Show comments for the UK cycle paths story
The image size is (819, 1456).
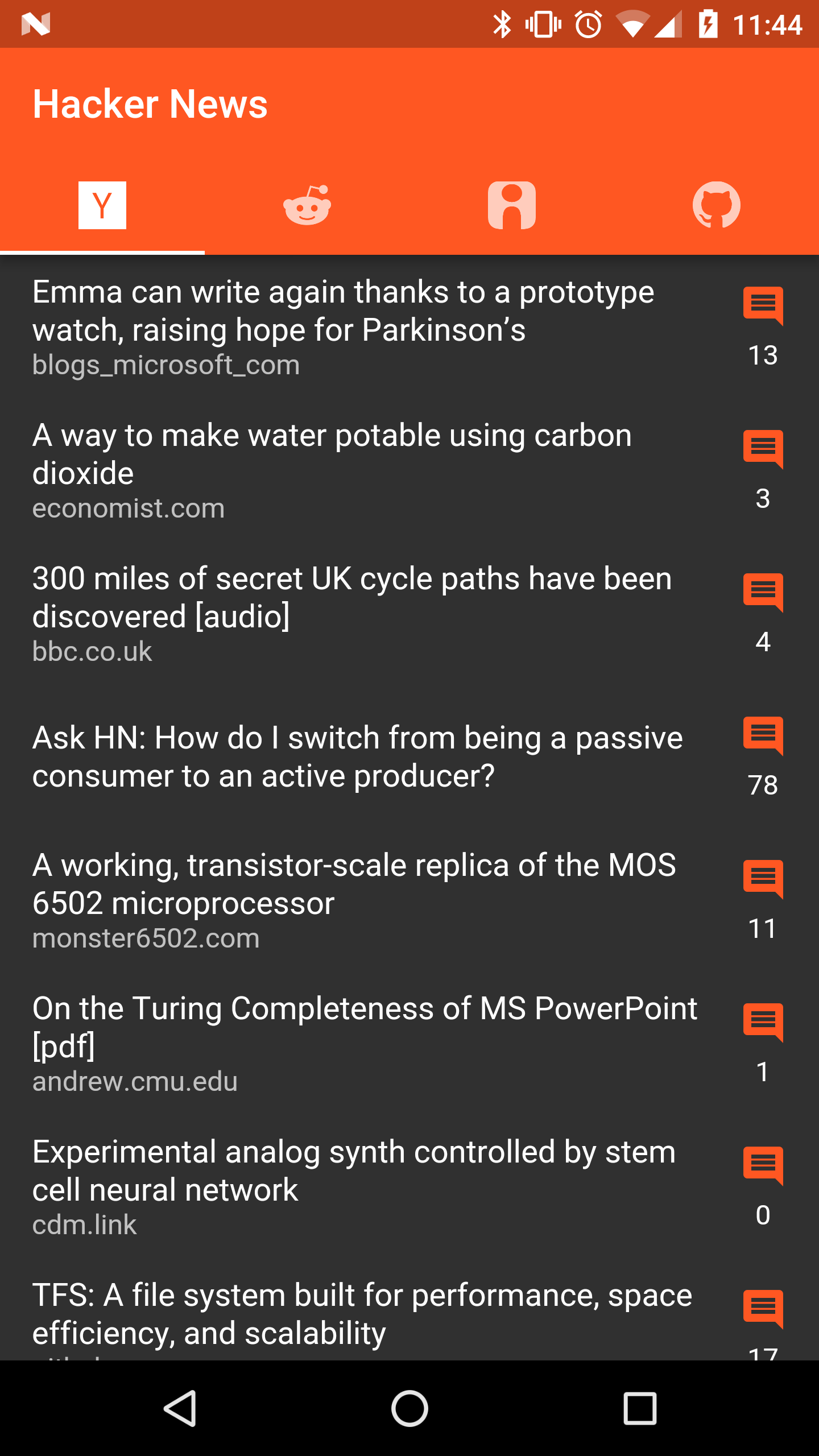[763, 613]
